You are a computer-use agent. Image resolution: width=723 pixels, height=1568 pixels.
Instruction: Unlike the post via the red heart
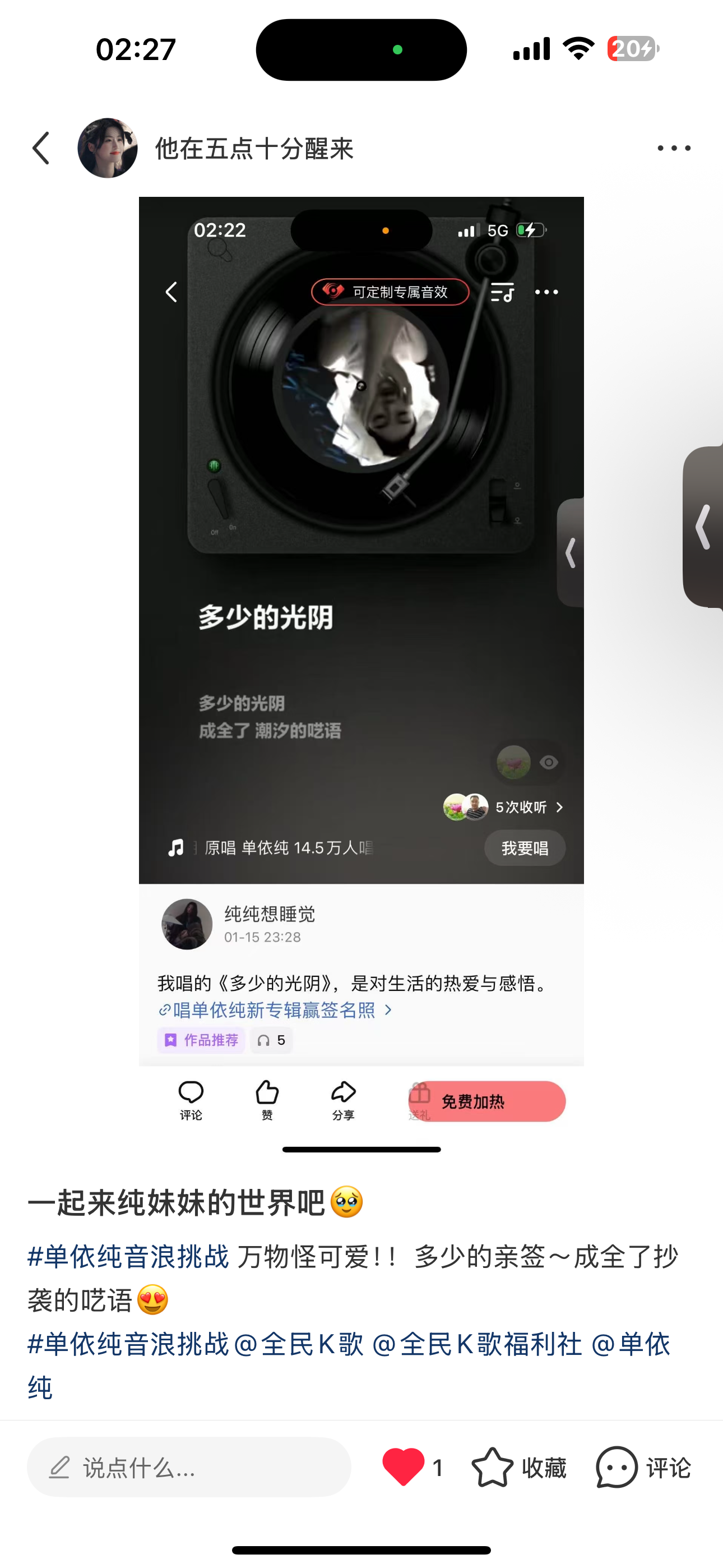coord(403,1468)
